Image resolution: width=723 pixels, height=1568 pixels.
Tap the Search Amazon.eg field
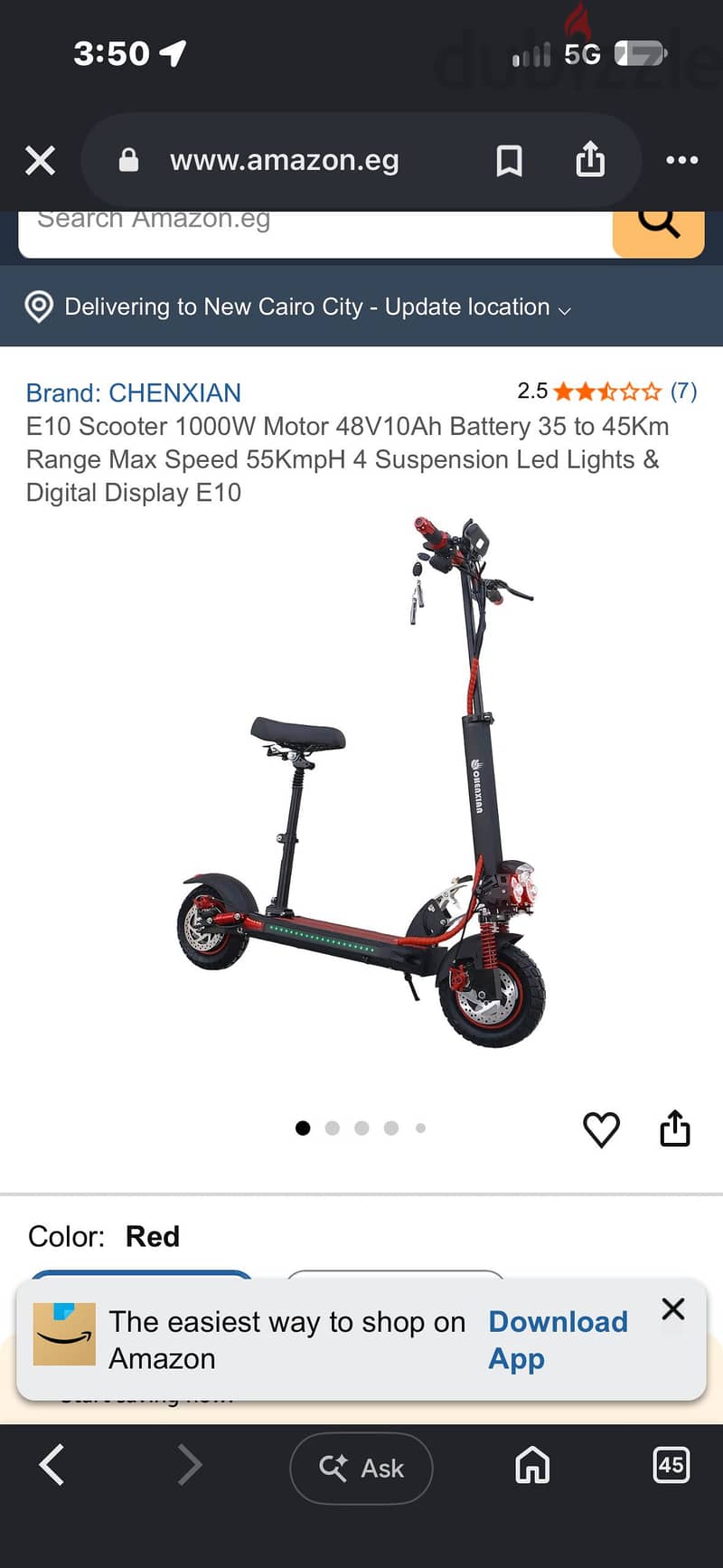tap(315, 232)
